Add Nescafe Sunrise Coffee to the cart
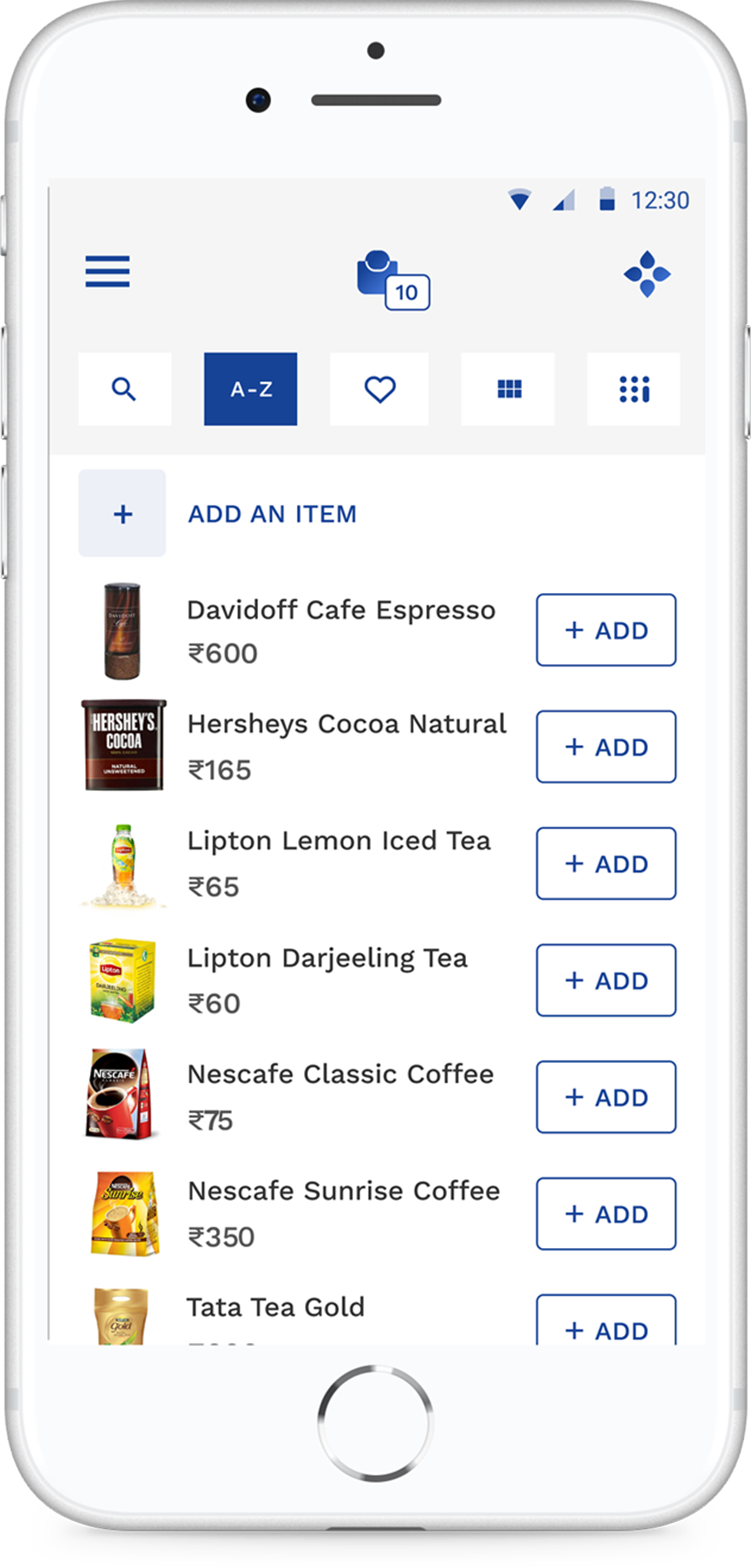The width and height of the screenshot is (751, 1568). click(605, 1214)
